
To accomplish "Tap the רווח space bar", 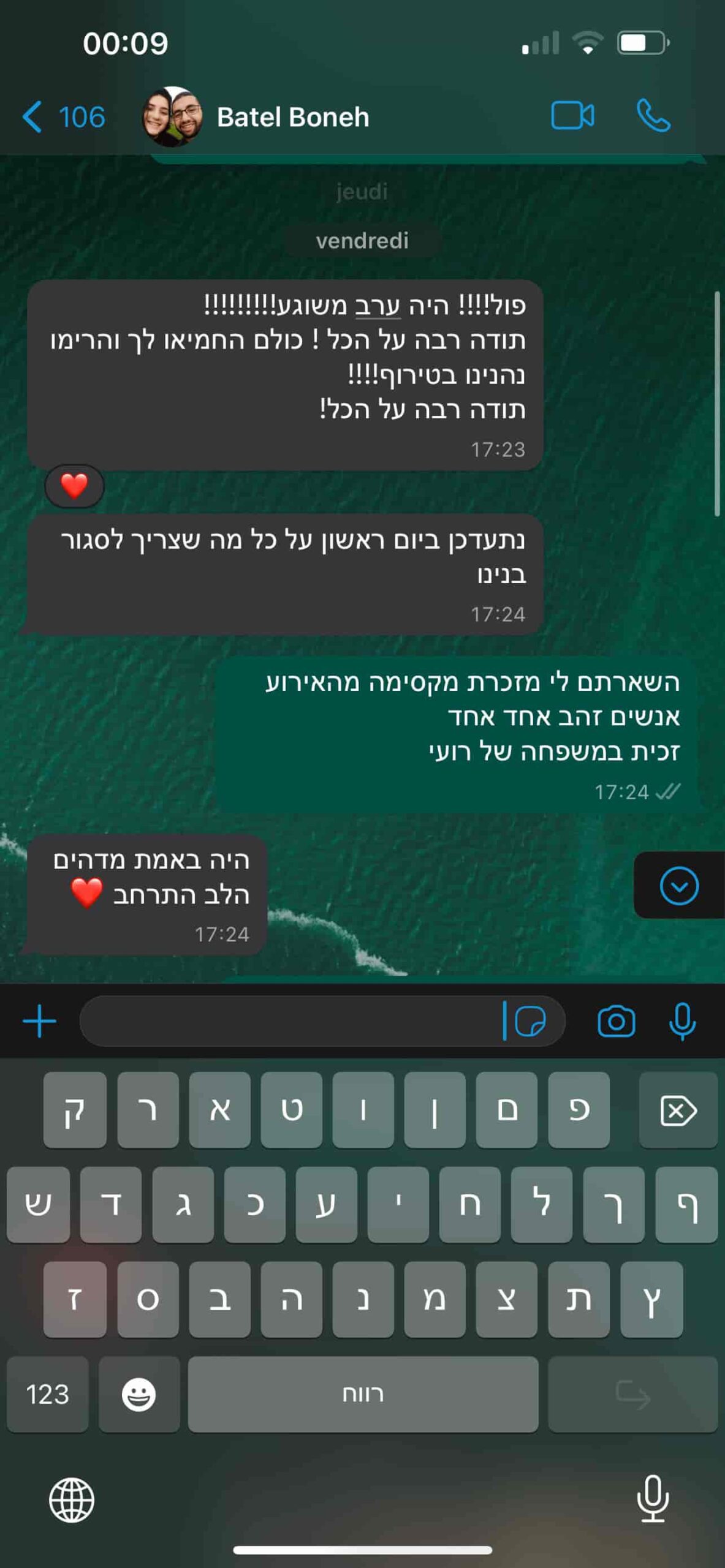I will pos(363,1395).
